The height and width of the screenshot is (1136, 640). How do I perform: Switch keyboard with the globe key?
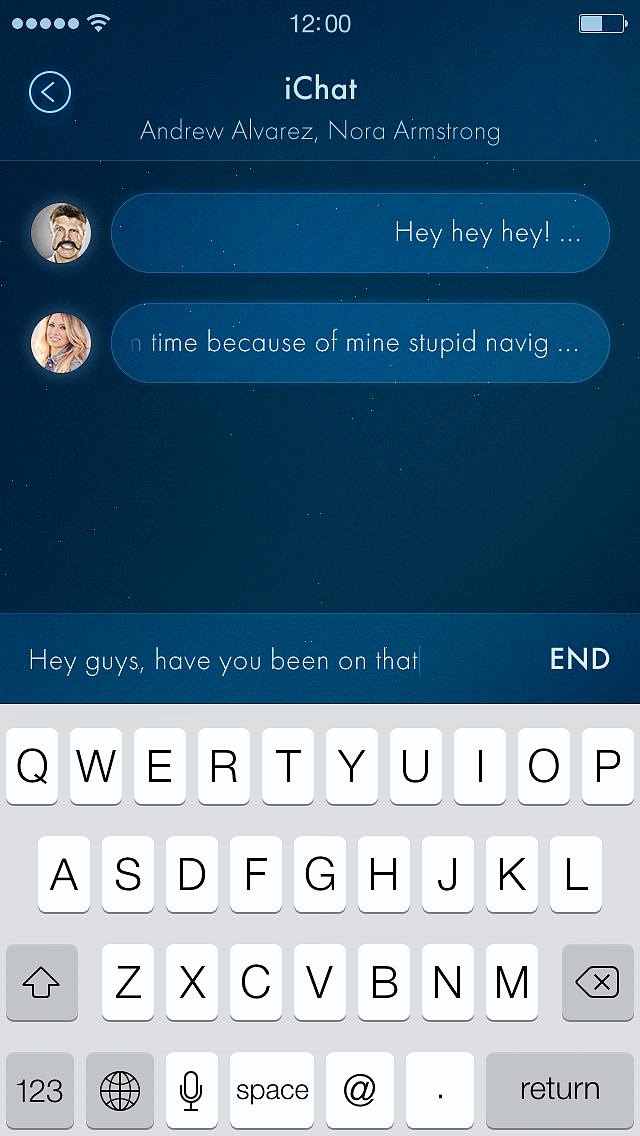coord(120,1090)
